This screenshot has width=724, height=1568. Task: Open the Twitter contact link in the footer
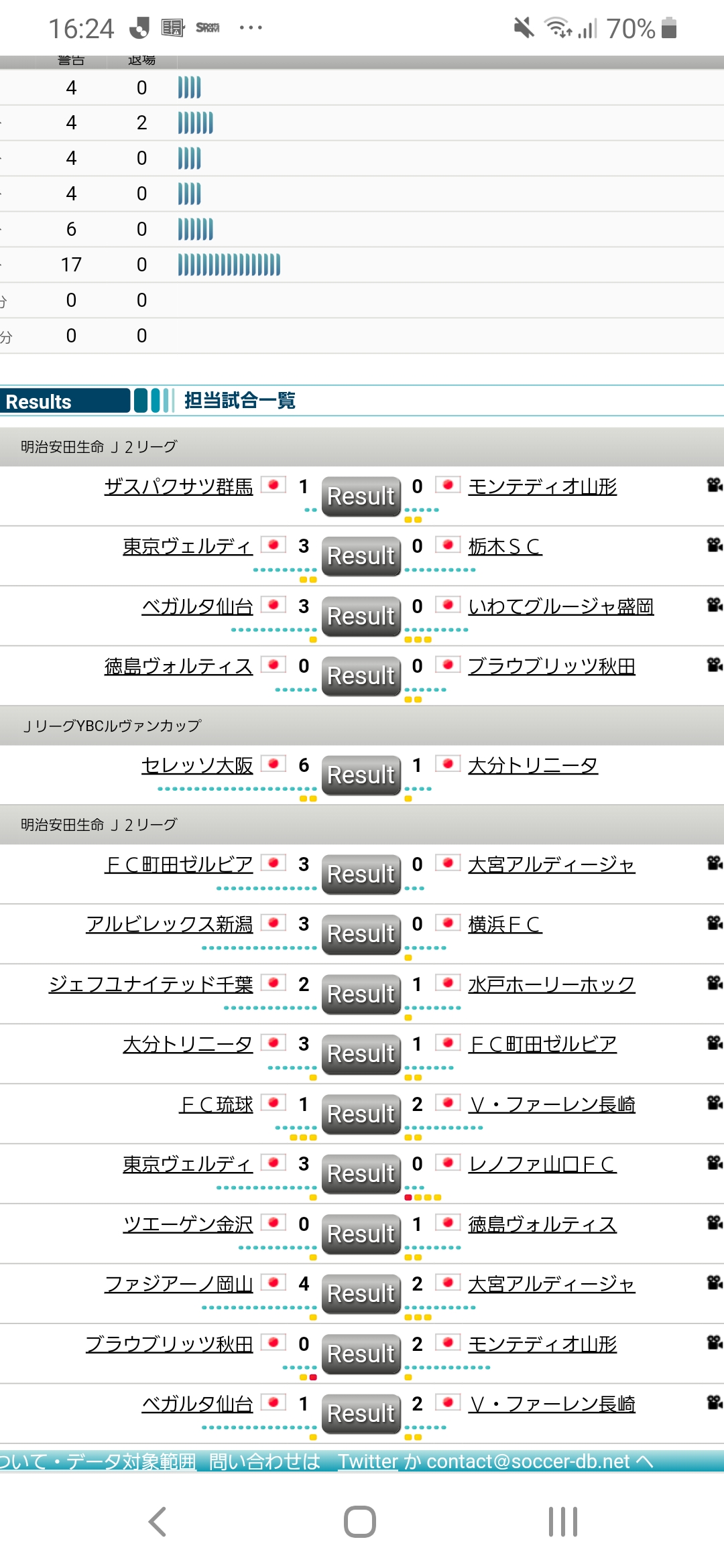click(369, 1461)
